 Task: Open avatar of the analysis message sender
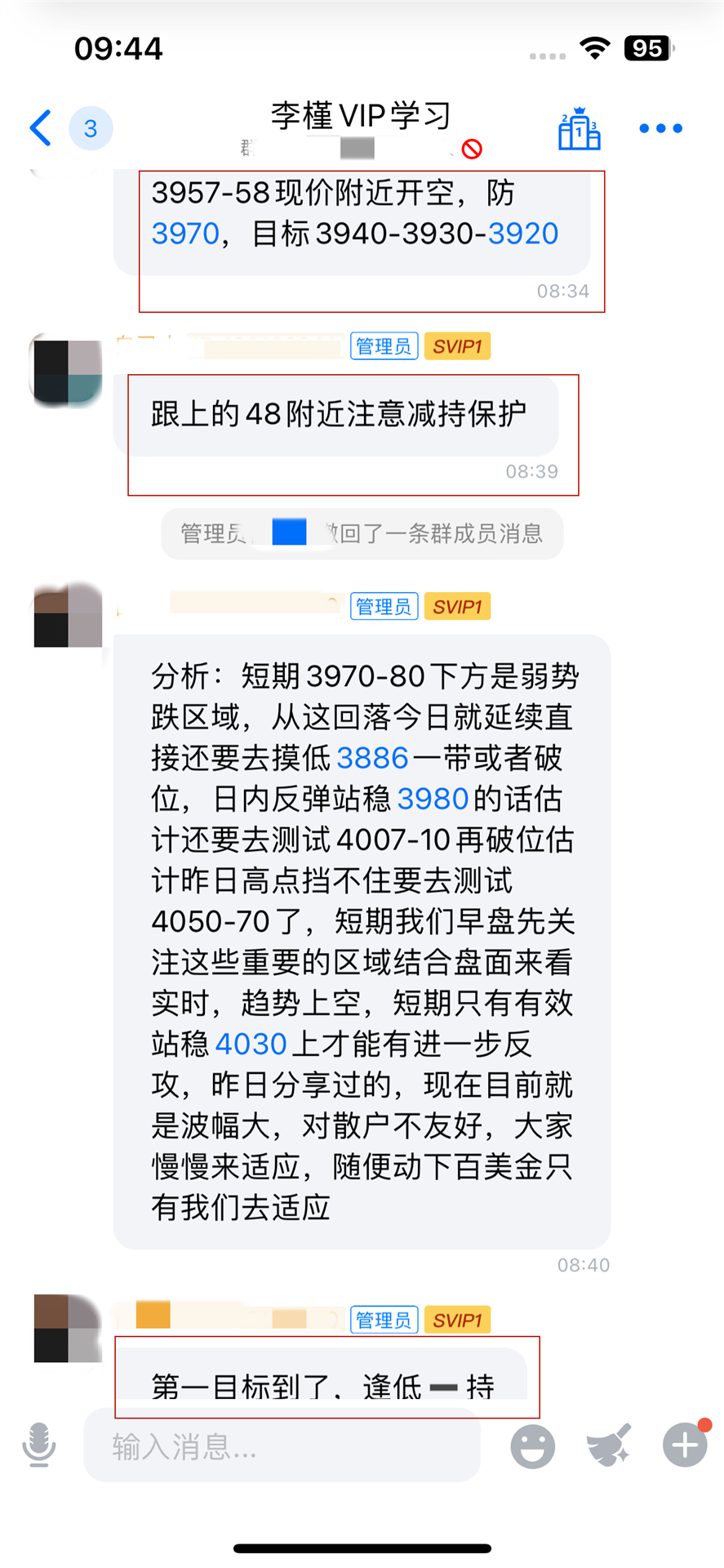coord(67,615)
